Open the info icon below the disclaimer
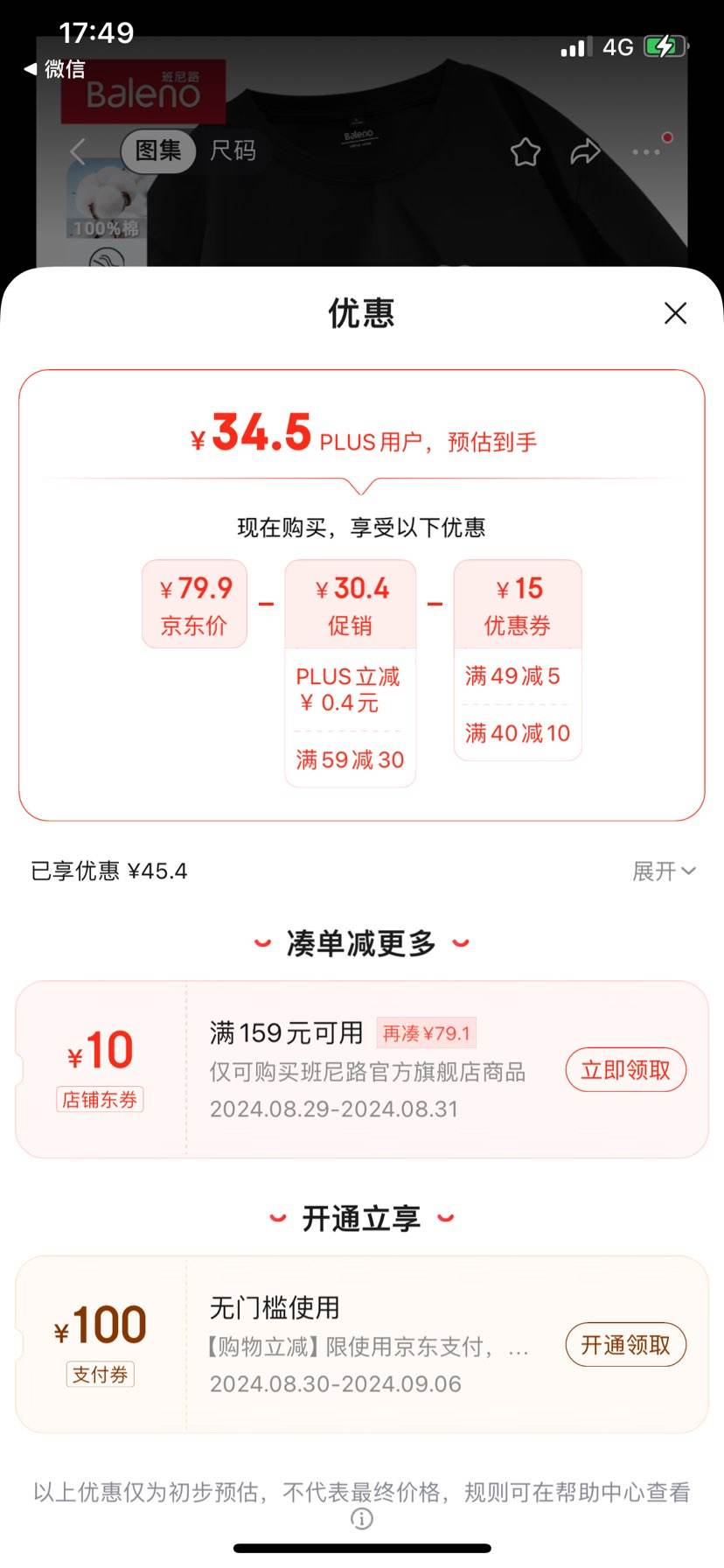The height and width of the screenshot is (1568, 724). tap(362, 1519)
